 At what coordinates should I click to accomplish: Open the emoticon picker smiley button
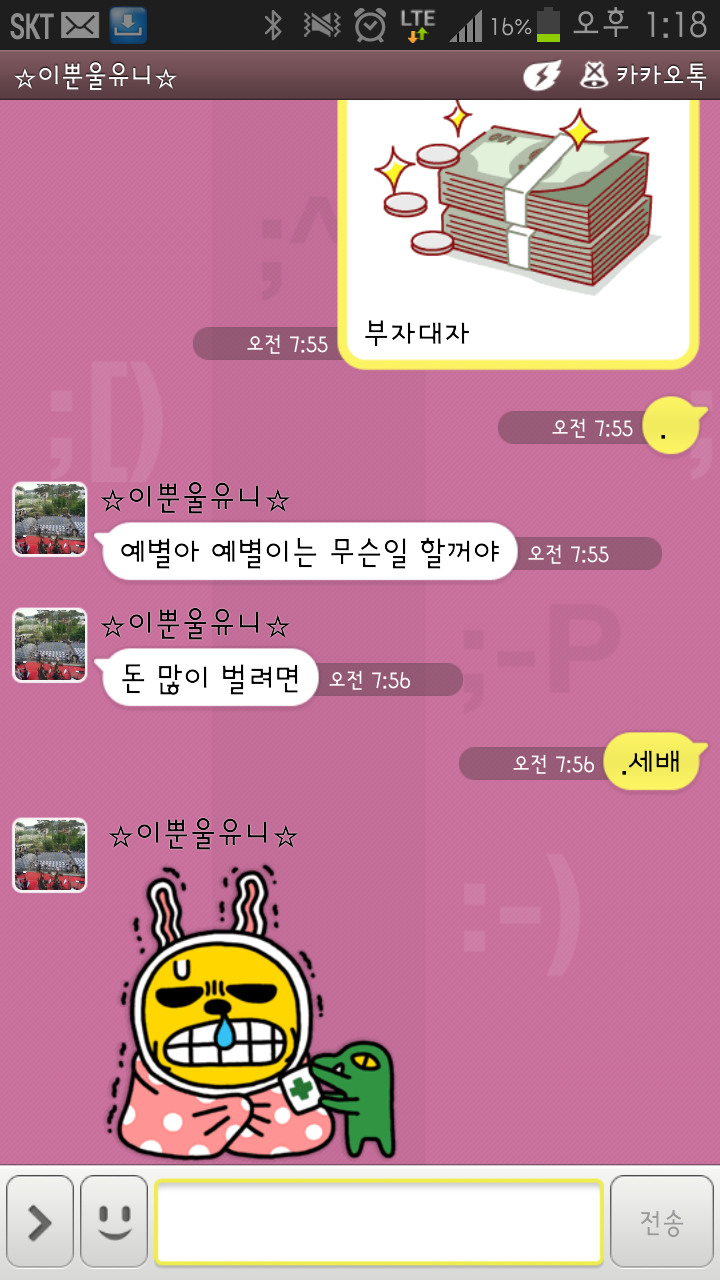tap(114, 1222)
